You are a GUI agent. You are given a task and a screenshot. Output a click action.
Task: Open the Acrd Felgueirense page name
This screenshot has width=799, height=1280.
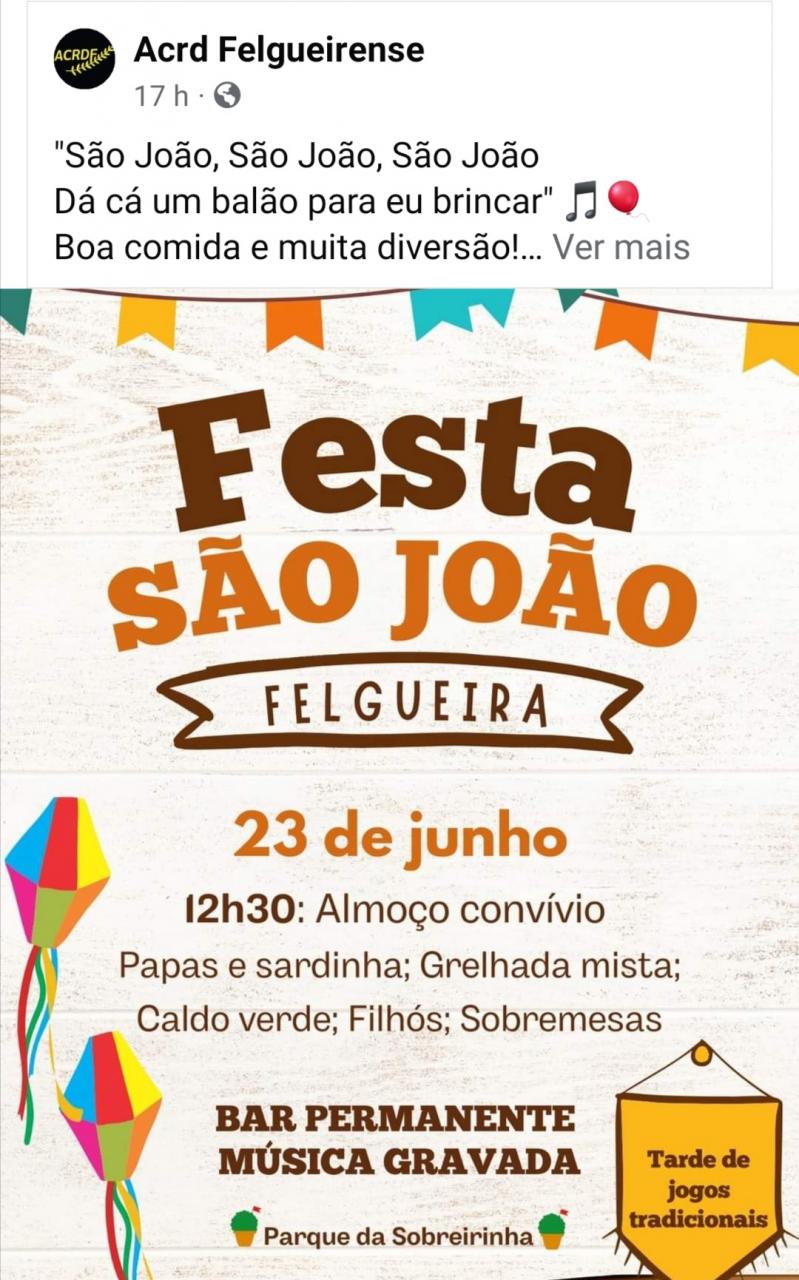pos(279,48)
